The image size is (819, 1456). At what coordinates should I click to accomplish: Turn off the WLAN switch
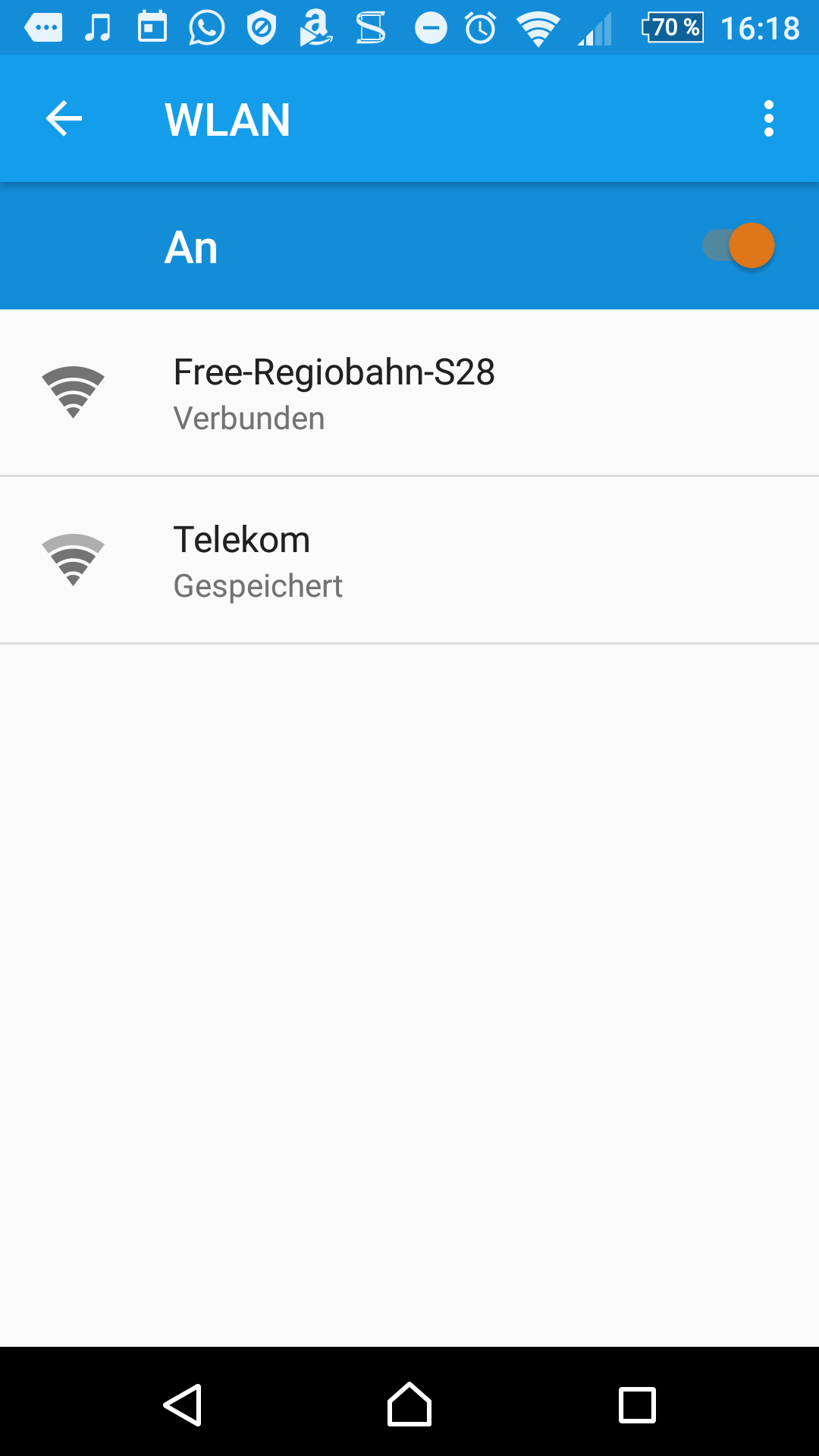coord(739,246)
